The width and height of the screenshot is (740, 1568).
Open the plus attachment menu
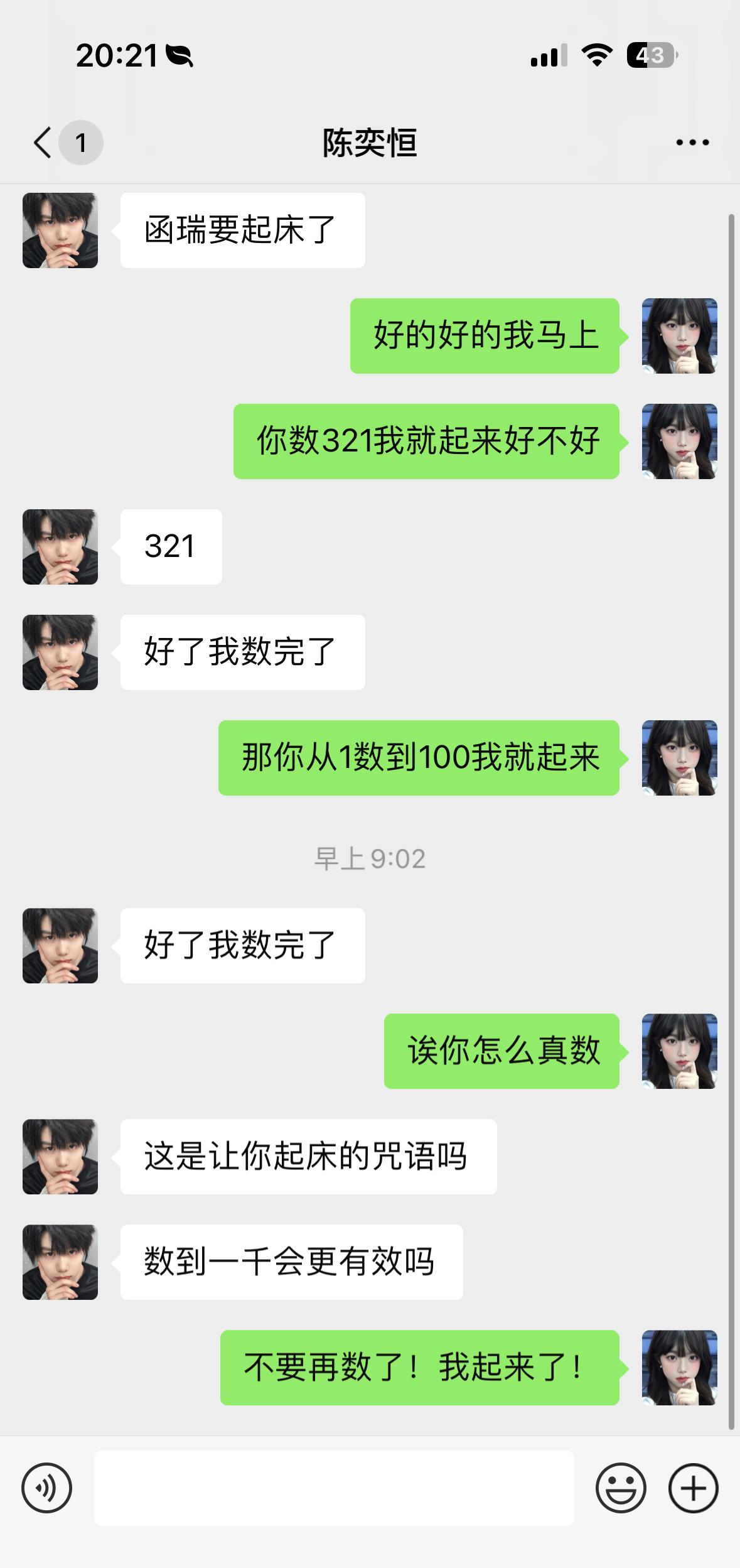693,1488
